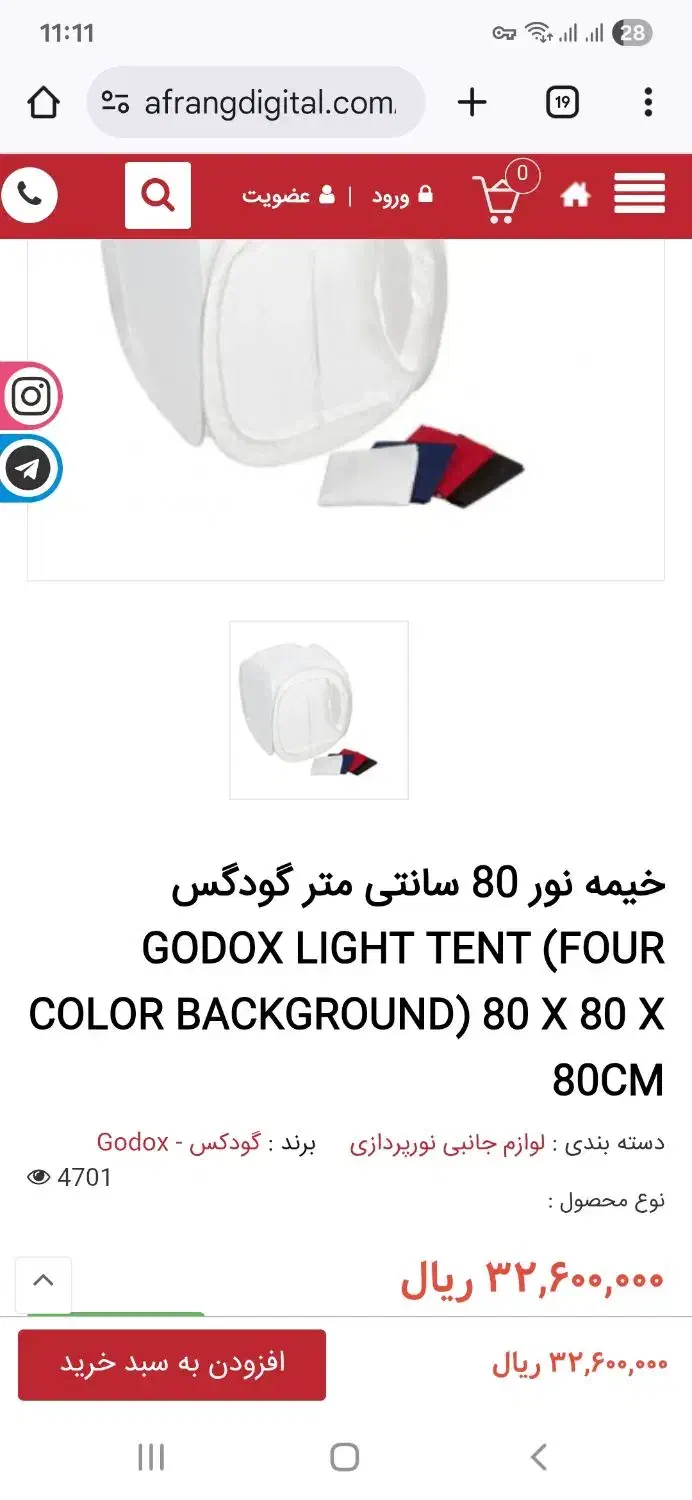Select the light tent thumbnail image

coord(319,710)
